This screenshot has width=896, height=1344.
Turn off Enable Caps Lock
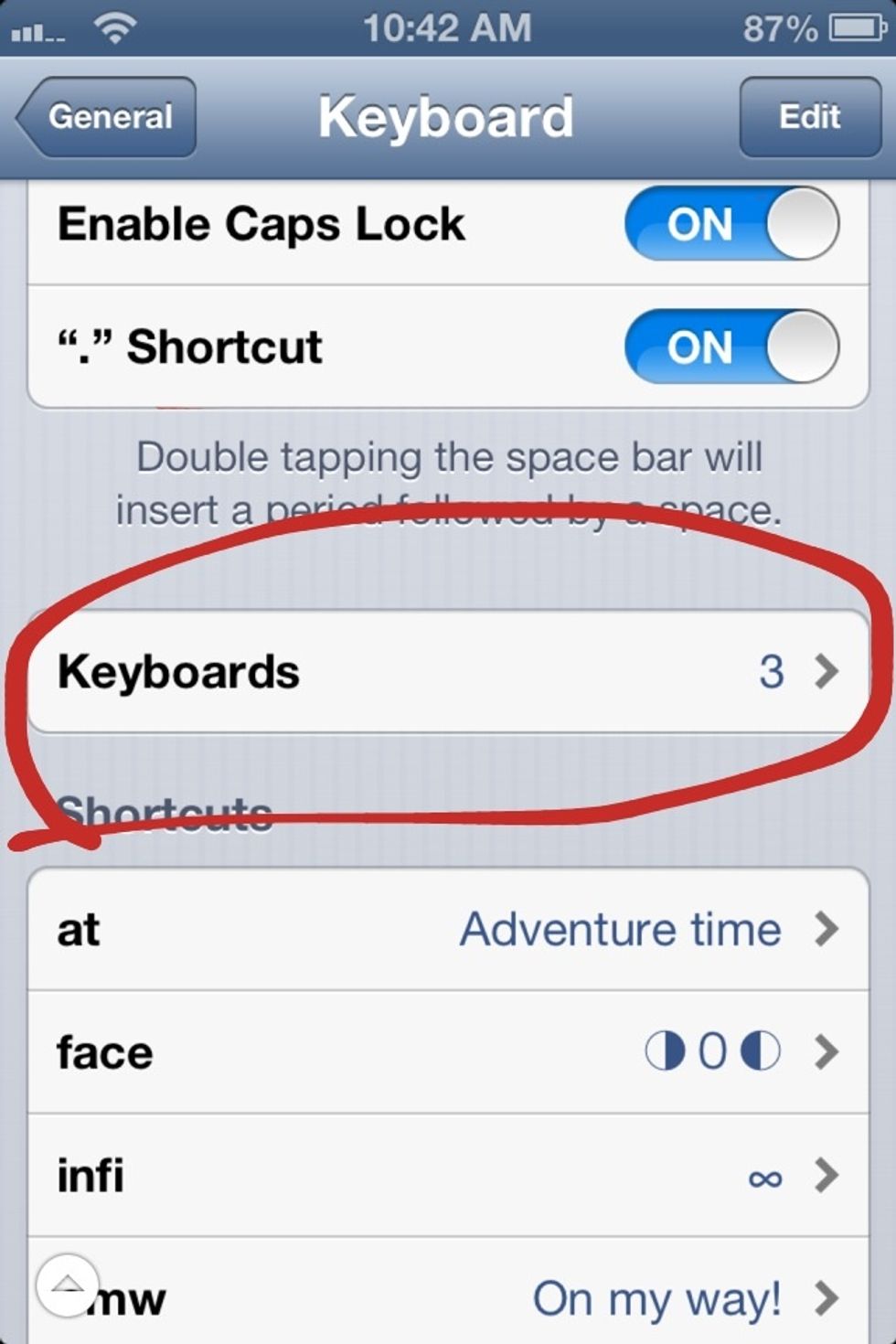tap(731, 224)
